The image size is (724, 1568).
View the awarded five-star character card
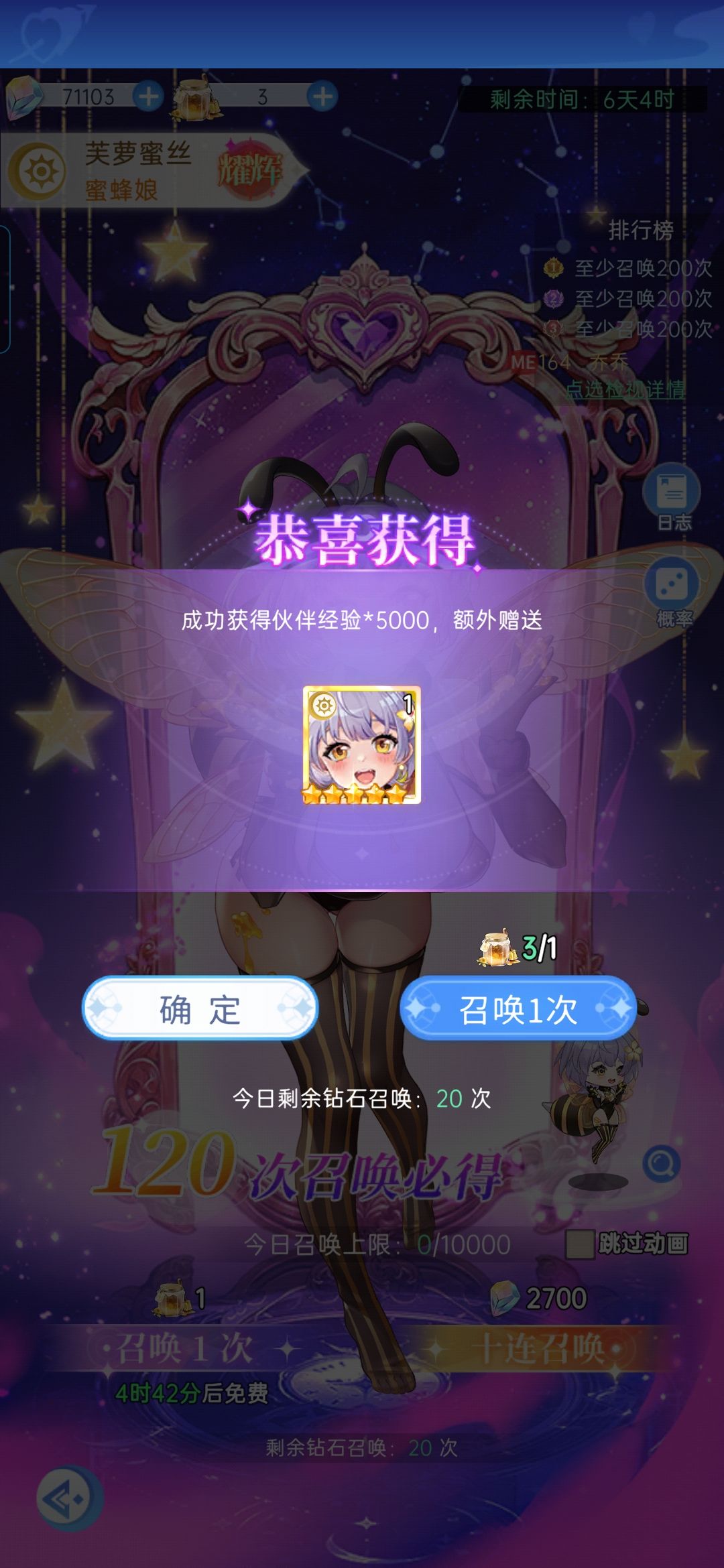[362, 745]
